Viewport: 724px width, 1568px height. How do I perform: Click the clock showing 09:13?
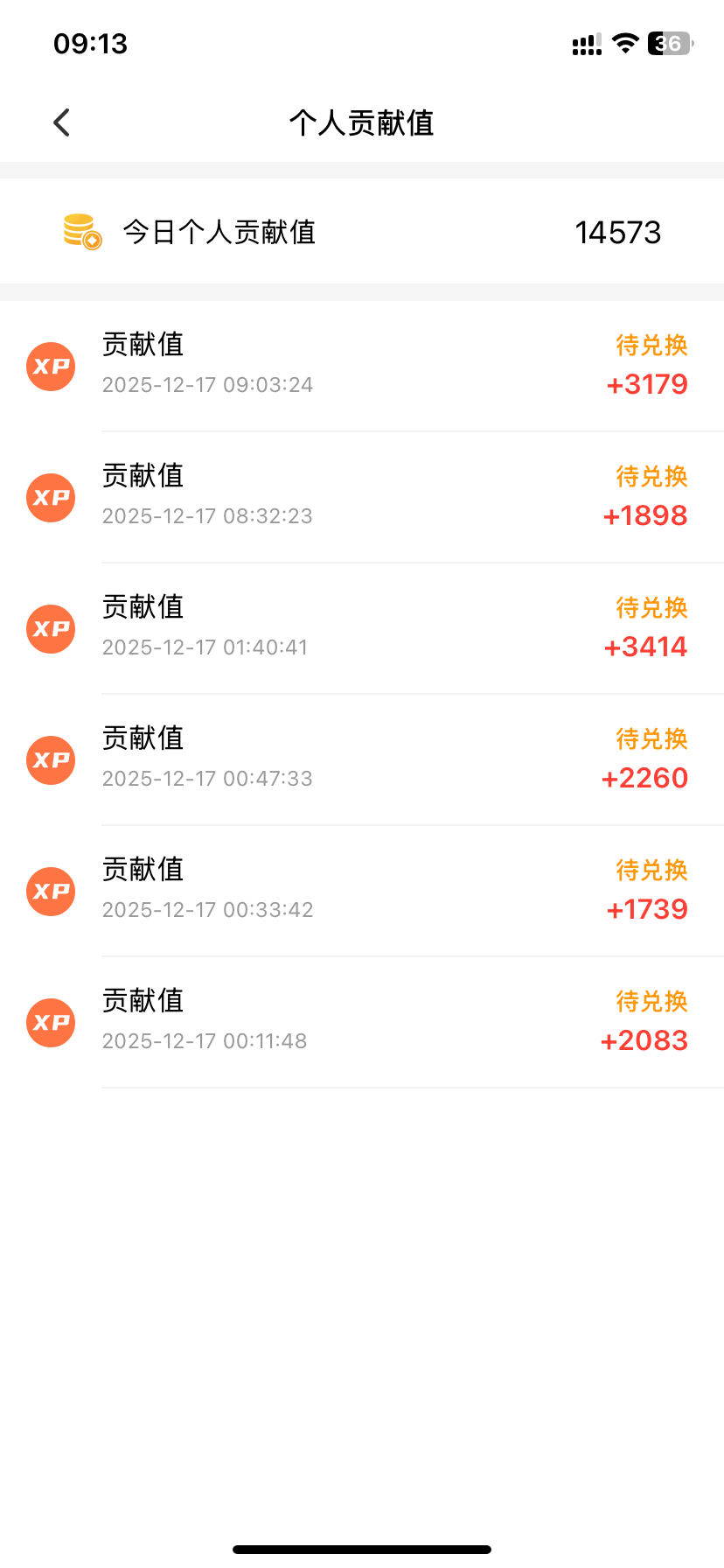tap(91, 43)
